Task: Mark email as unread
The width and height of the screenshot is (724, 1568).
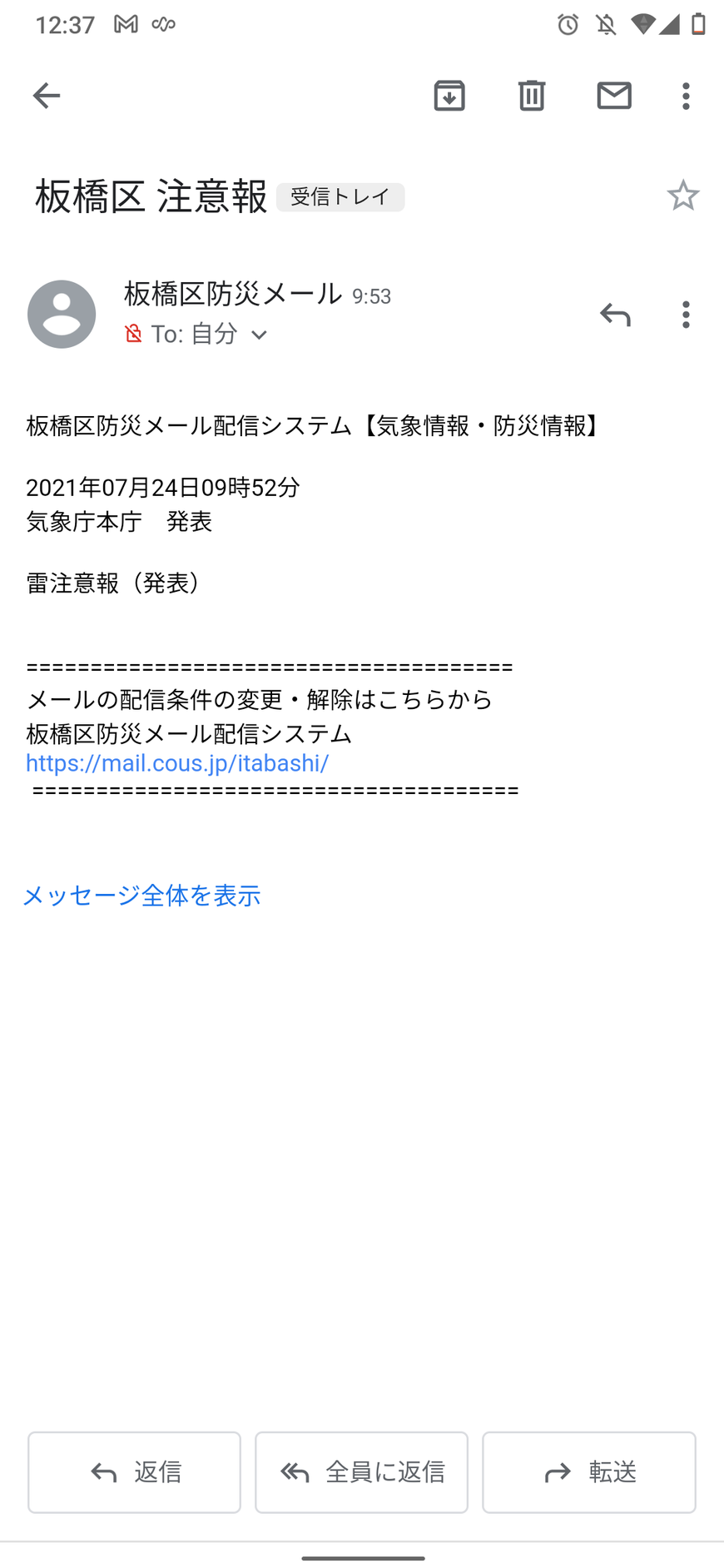Action: (x=614, y=96)
